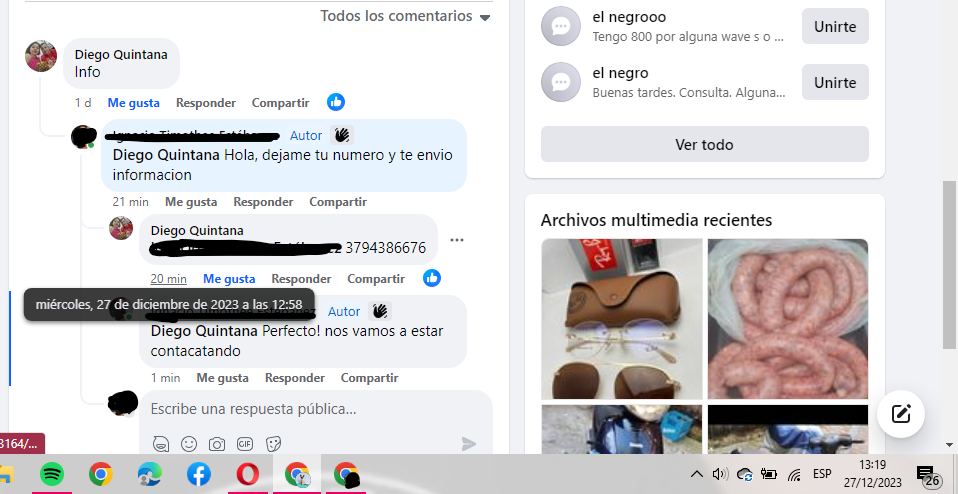958x494 pixels.
Task: Attach a photo with the camera icon
Action: click(x=217, y=443)
